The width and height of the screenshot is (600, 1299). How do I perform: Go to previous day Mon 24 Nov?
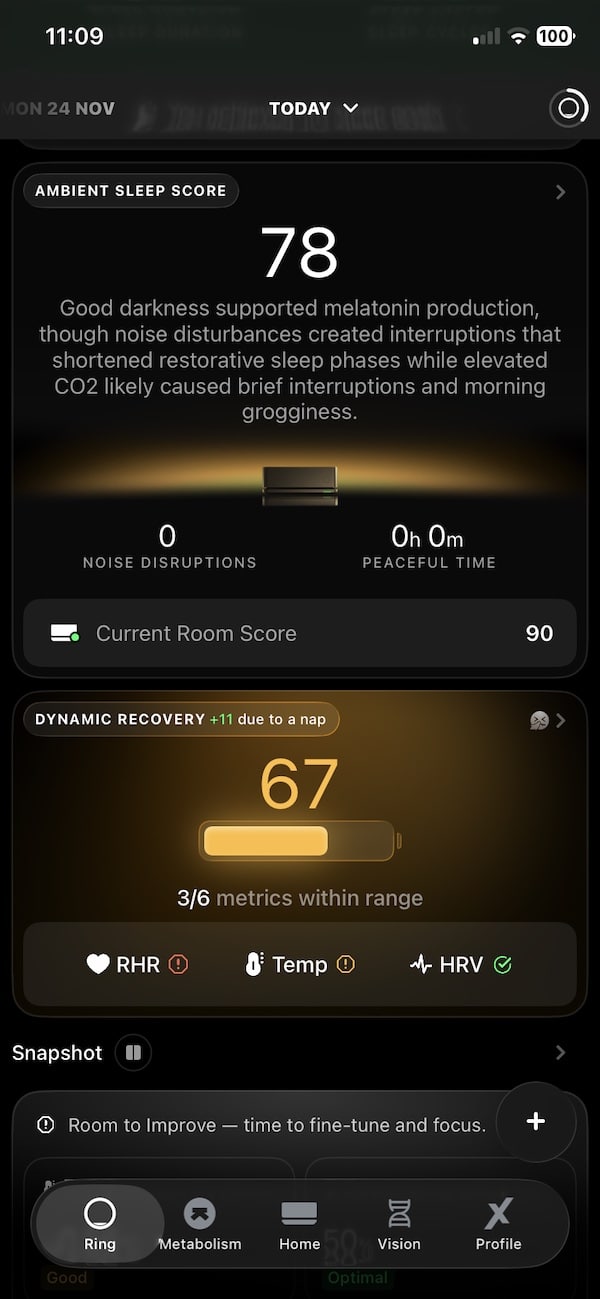pos(60,108)
